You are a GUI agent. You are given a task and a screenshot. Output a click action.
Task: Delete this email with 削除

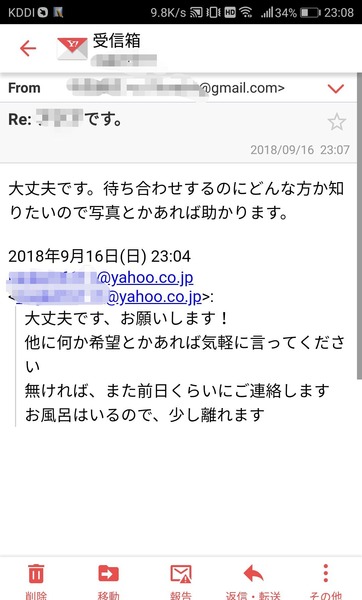point(36,580)
